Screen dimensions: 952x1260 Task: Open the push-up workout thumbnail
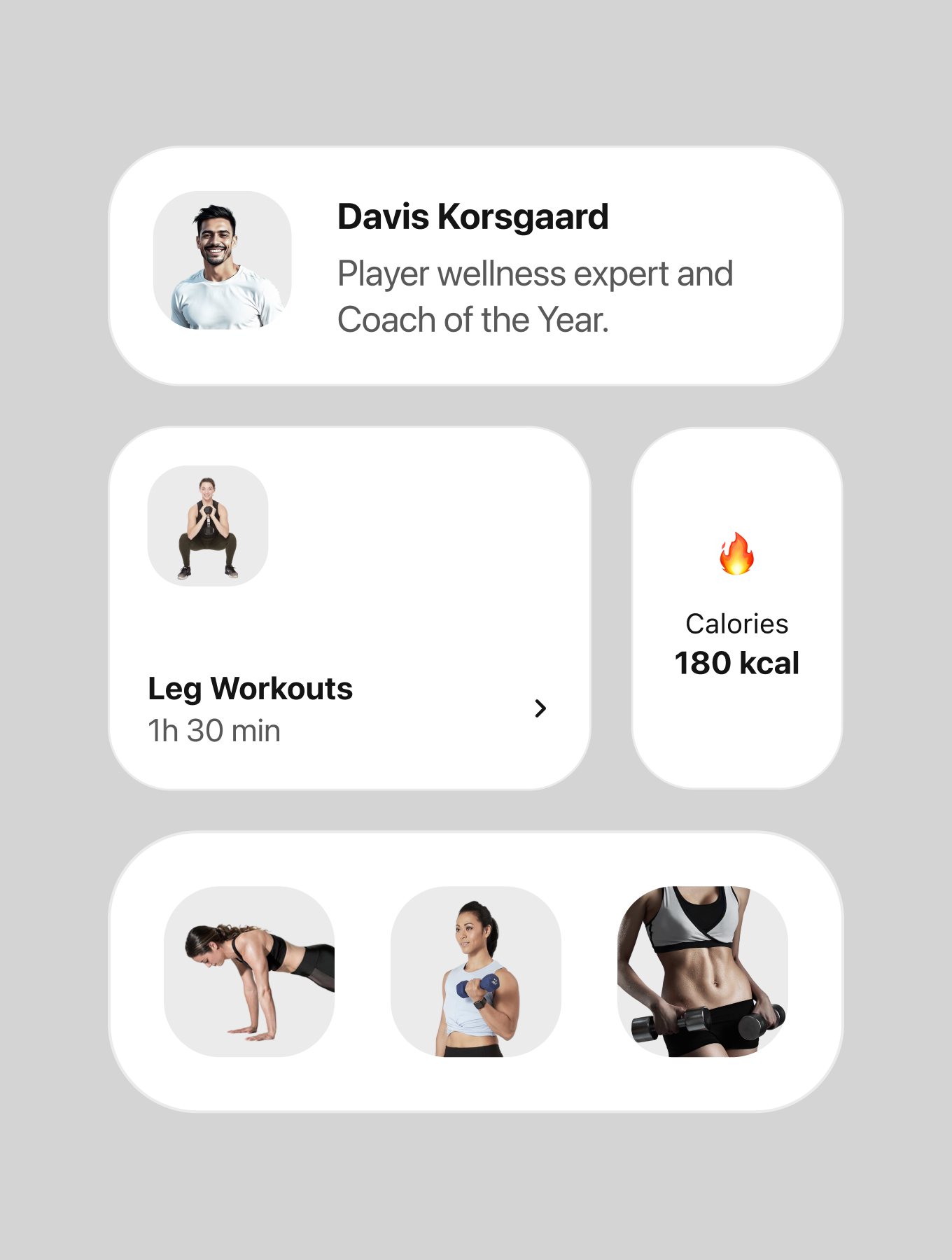pos(249,972)
